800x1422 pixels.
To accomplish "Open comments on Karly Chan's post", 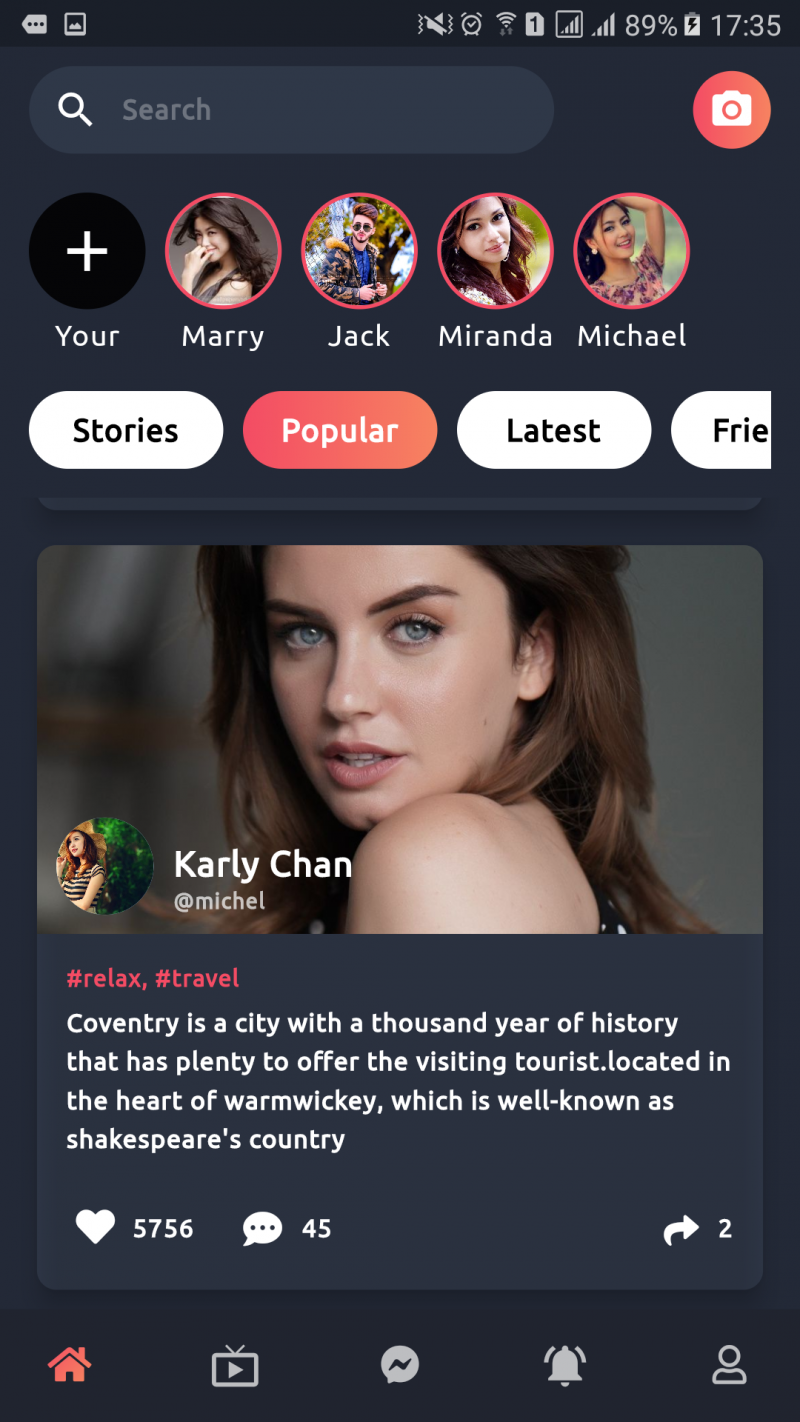I will click(x=263, y=1228).
